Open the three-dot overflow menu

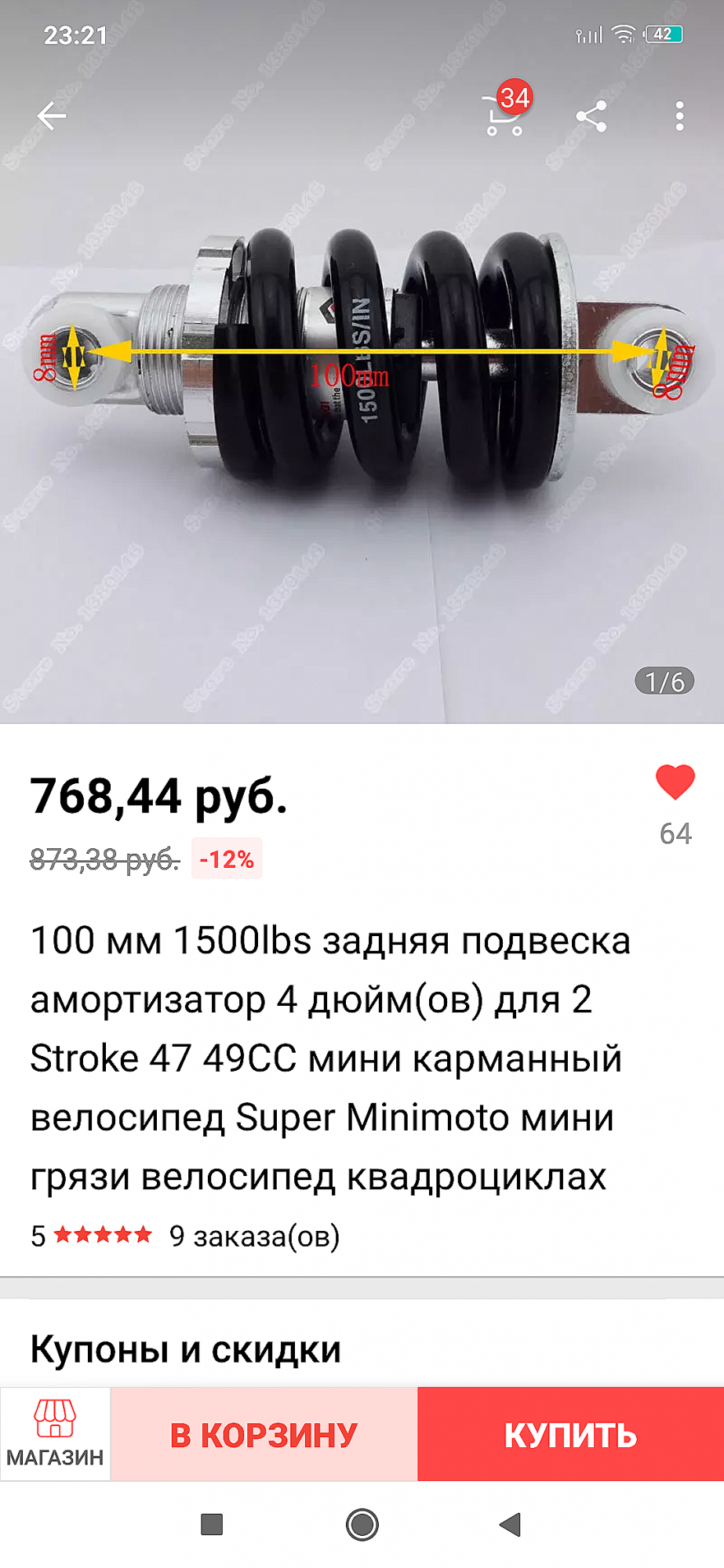[x=679, y=117]
